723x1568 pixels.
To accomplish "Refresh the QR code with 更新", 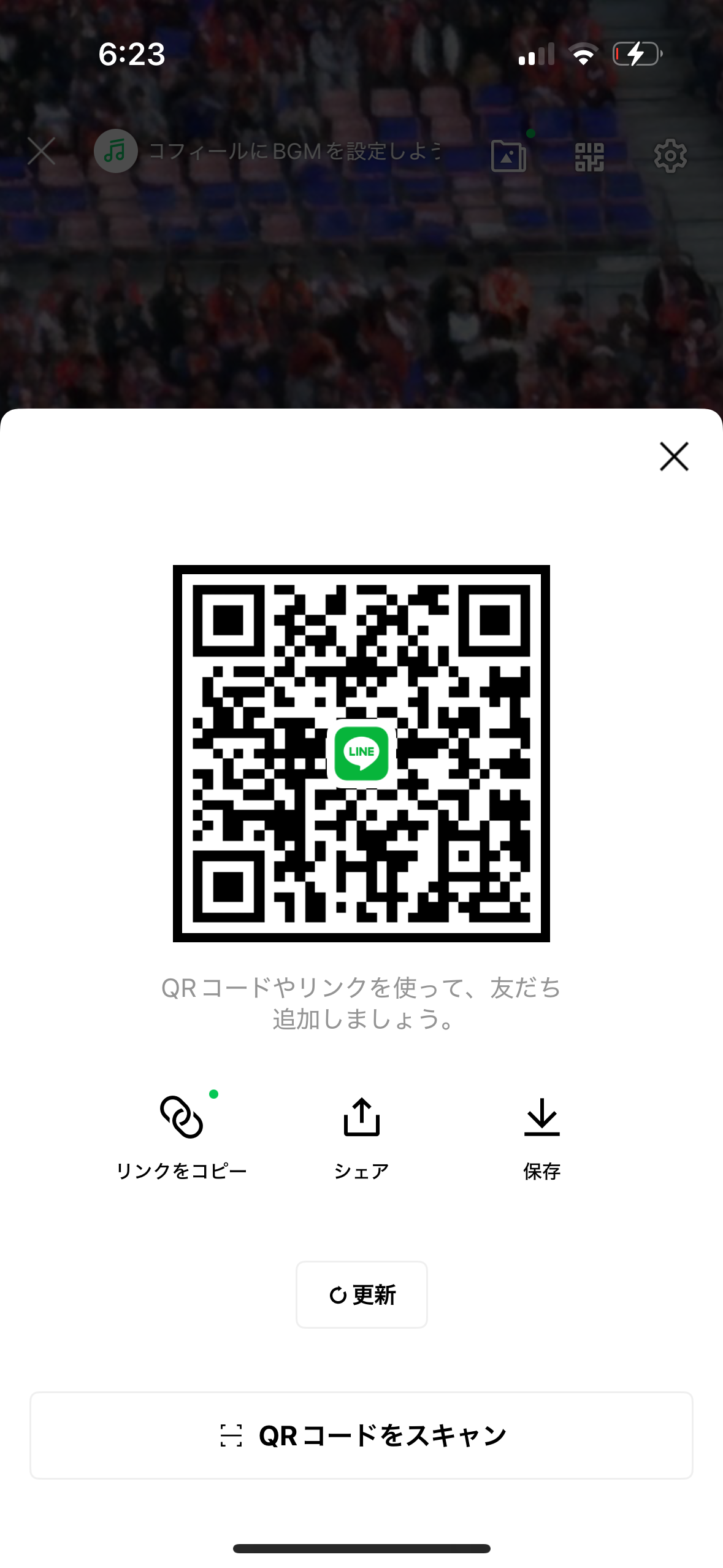I will point(361,1294).
